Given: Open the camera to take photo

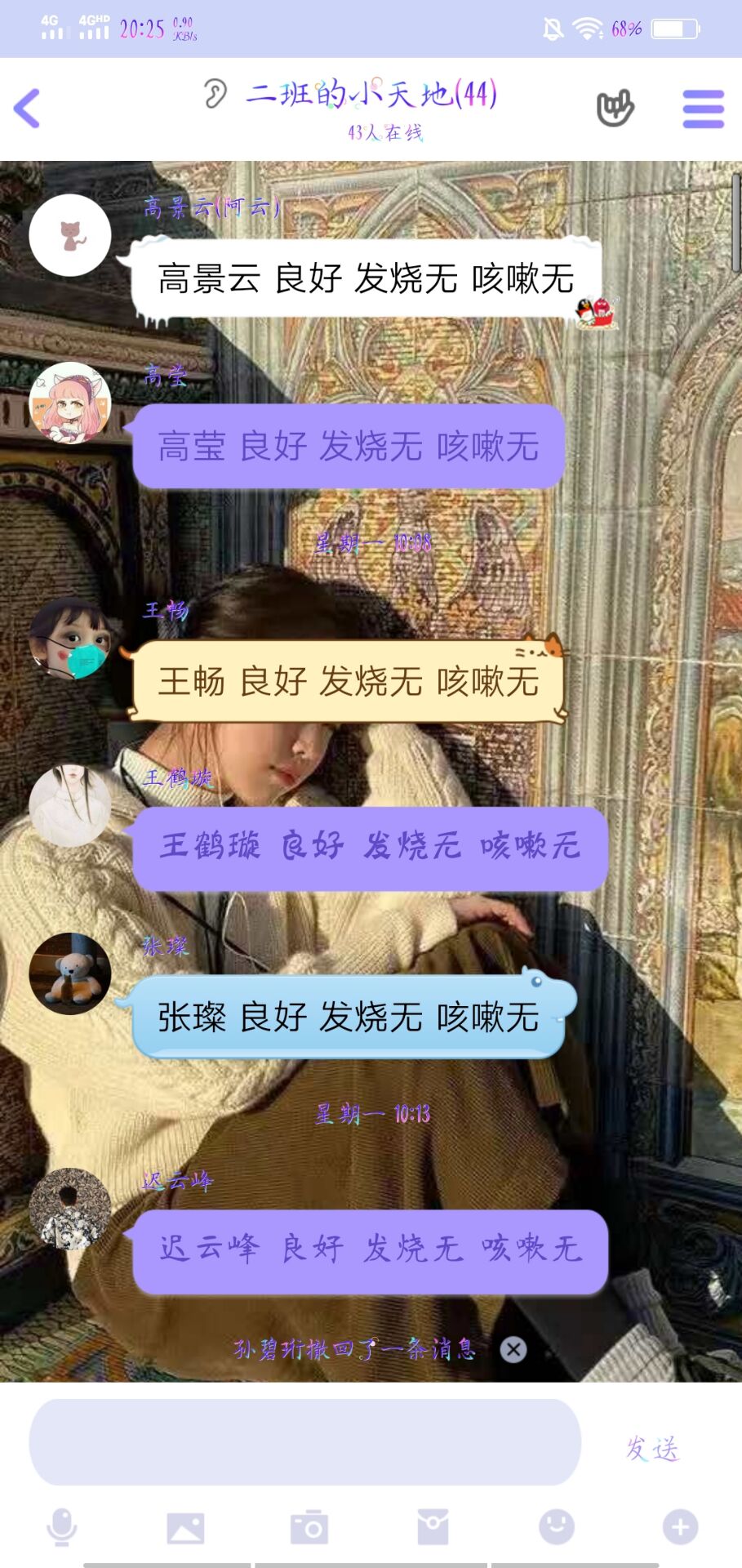Looking at the screenshot, I should (x=309, y=1526).
